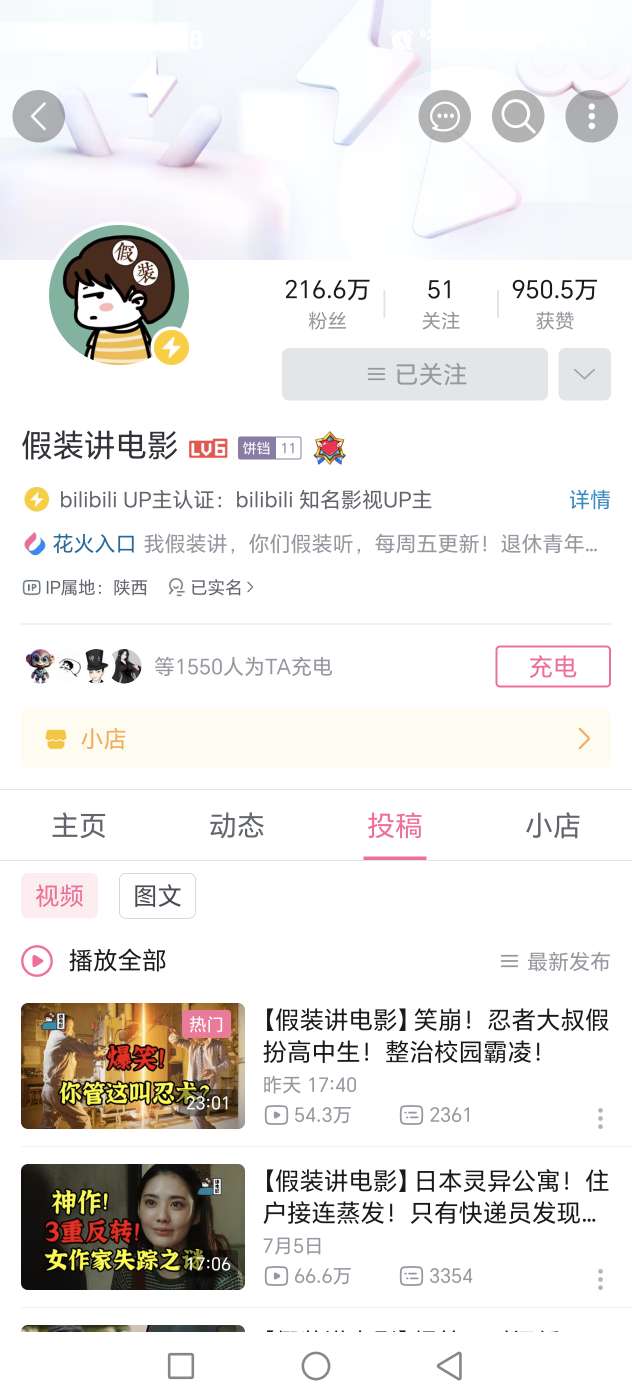Switch to the 动态 tab
This screenshot has width=632, height=1400.
(x=237, y=826)
